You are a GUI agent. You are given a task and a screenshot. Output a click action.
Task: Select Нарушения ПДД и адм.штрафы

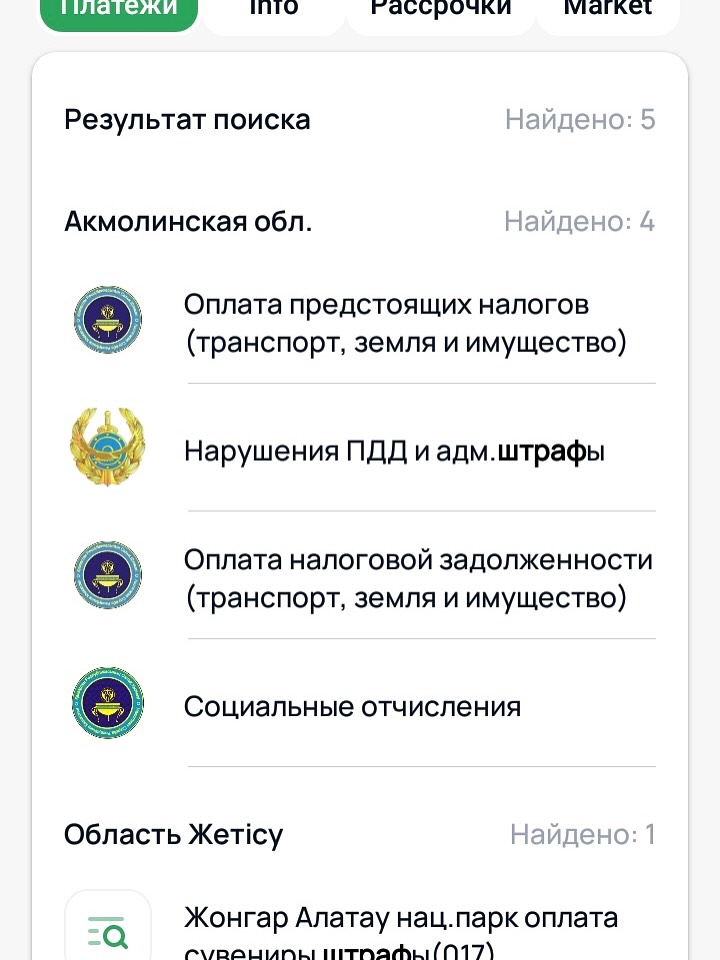click(394, 451)
